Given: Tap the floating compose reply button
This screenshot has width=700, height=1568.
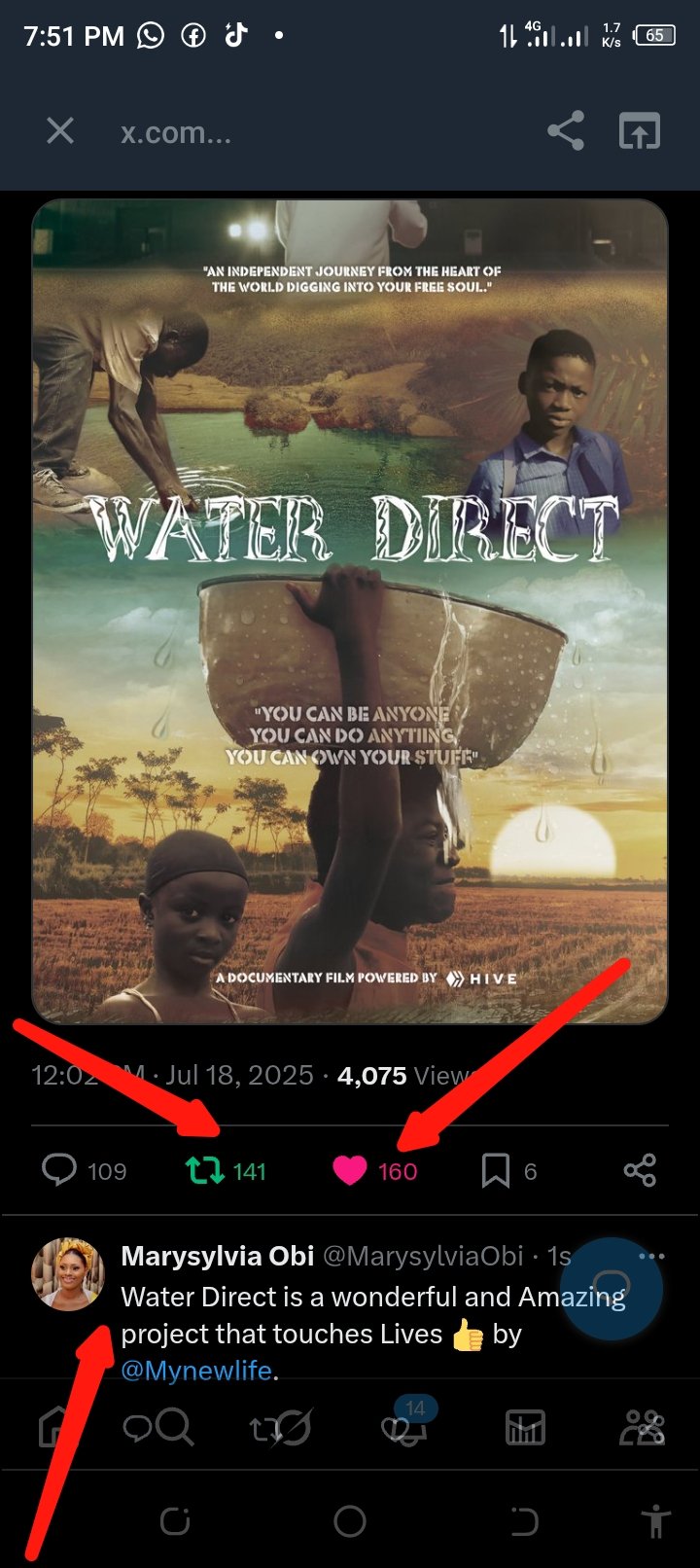Looking at the screenshot, I should point(612,1289).
